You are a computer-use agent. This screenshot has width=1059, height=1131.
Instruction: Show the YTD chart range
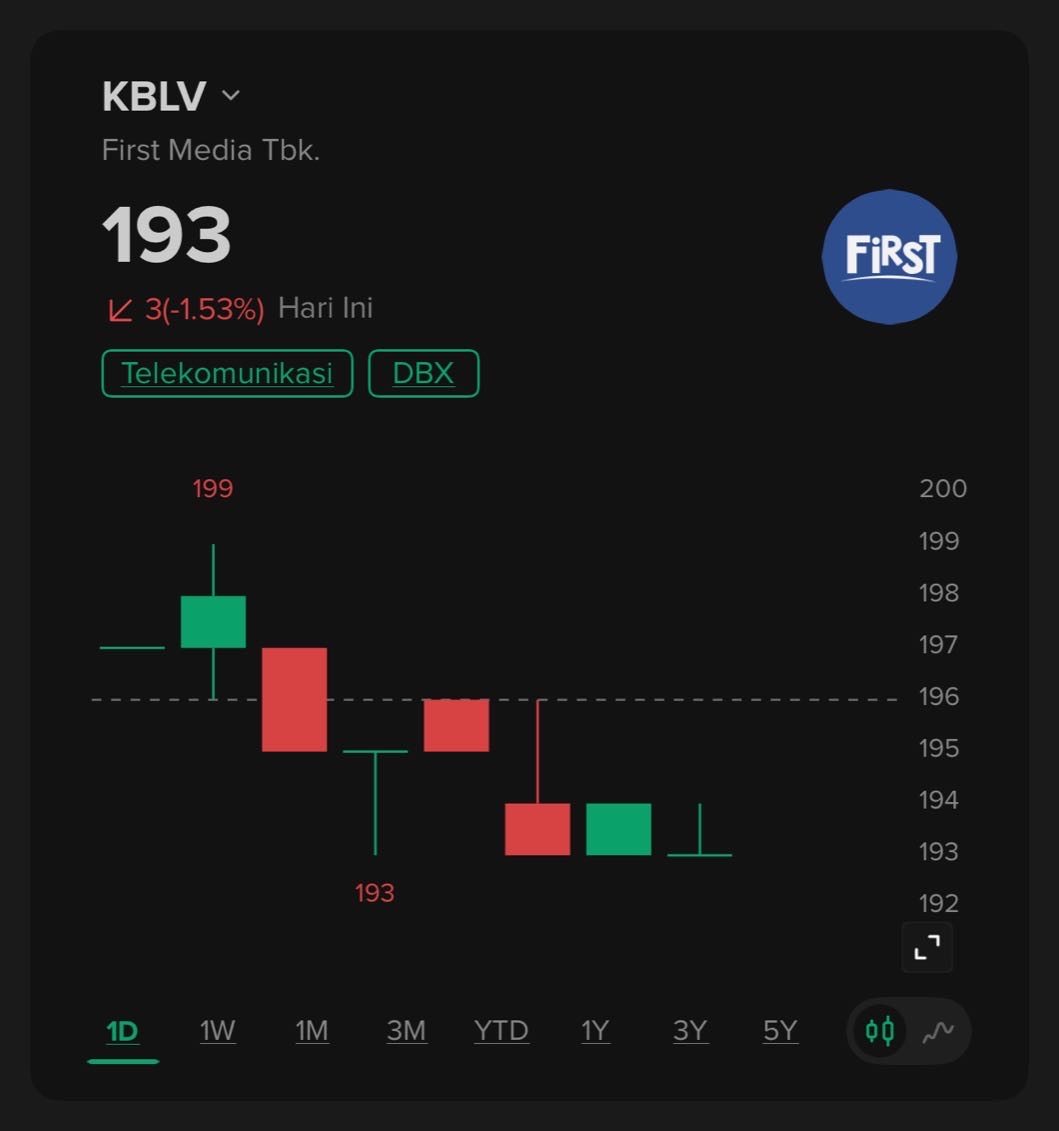[x=501, y=1031]
